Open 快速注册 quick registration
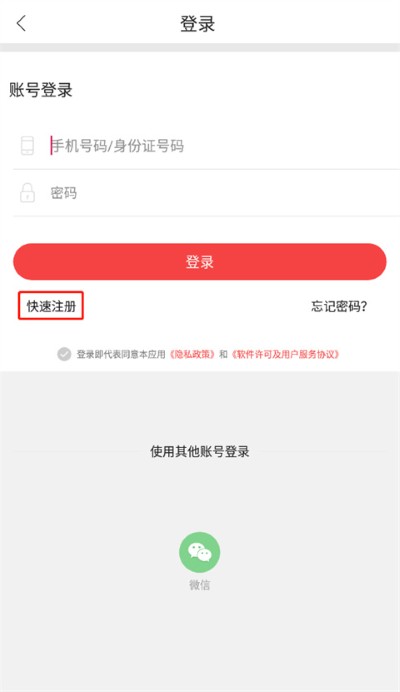The image size is (400, 692). click(51, 306)
